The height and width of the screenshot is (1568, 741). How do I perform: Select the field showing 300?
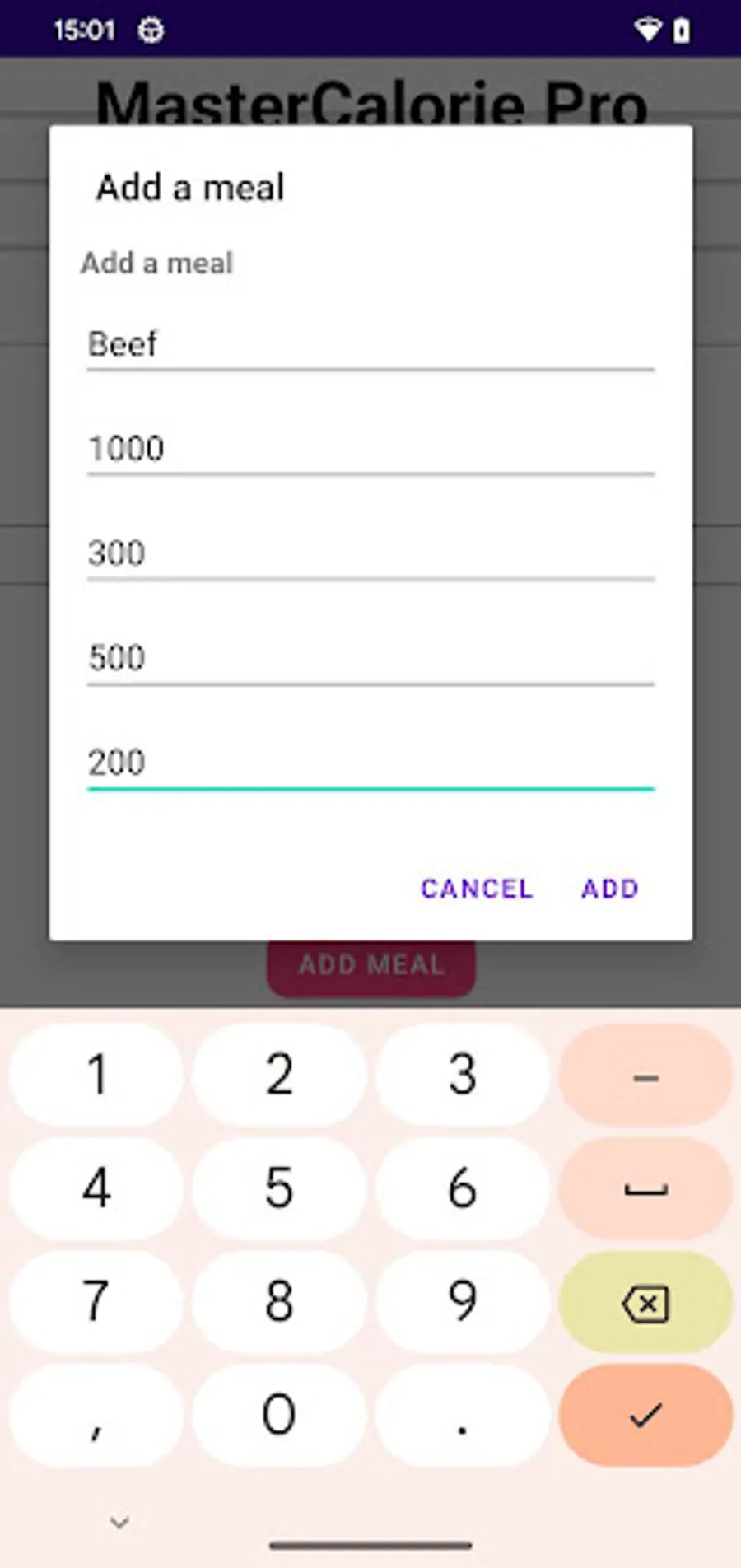tap(370, 553)
